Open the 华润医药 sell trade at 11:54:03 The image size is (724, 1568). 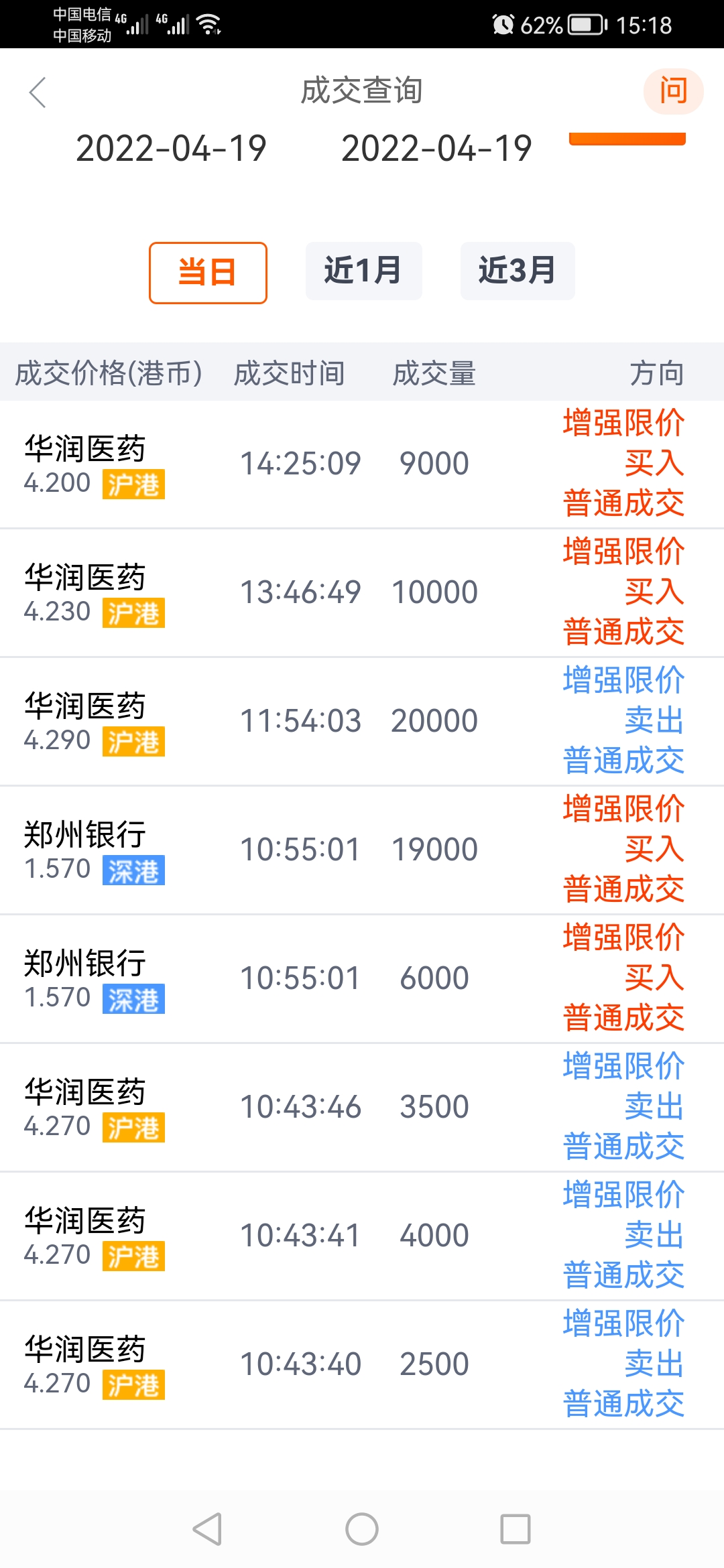point(362,722)
